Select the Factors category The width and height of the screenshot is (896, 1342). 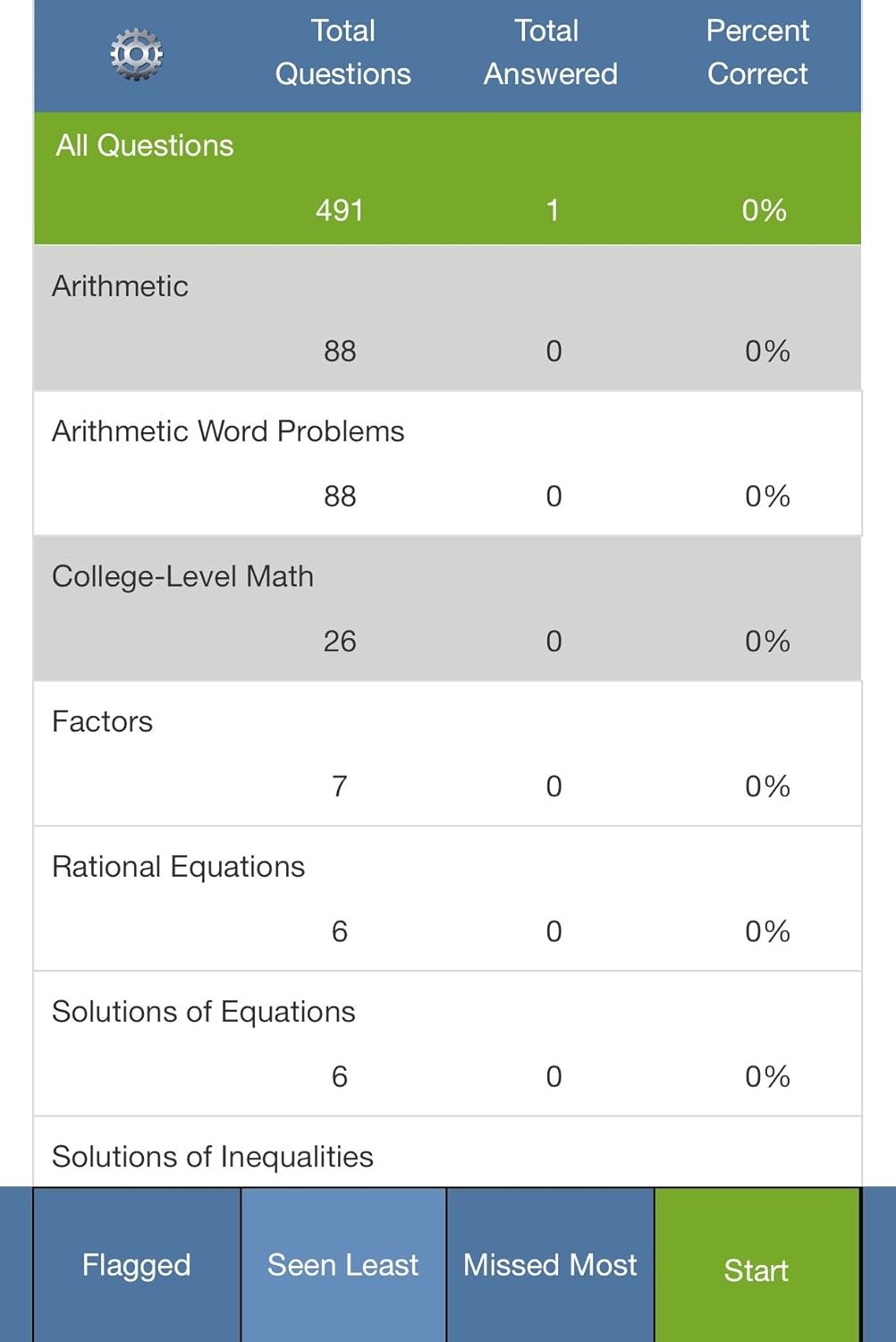point(447,753)
